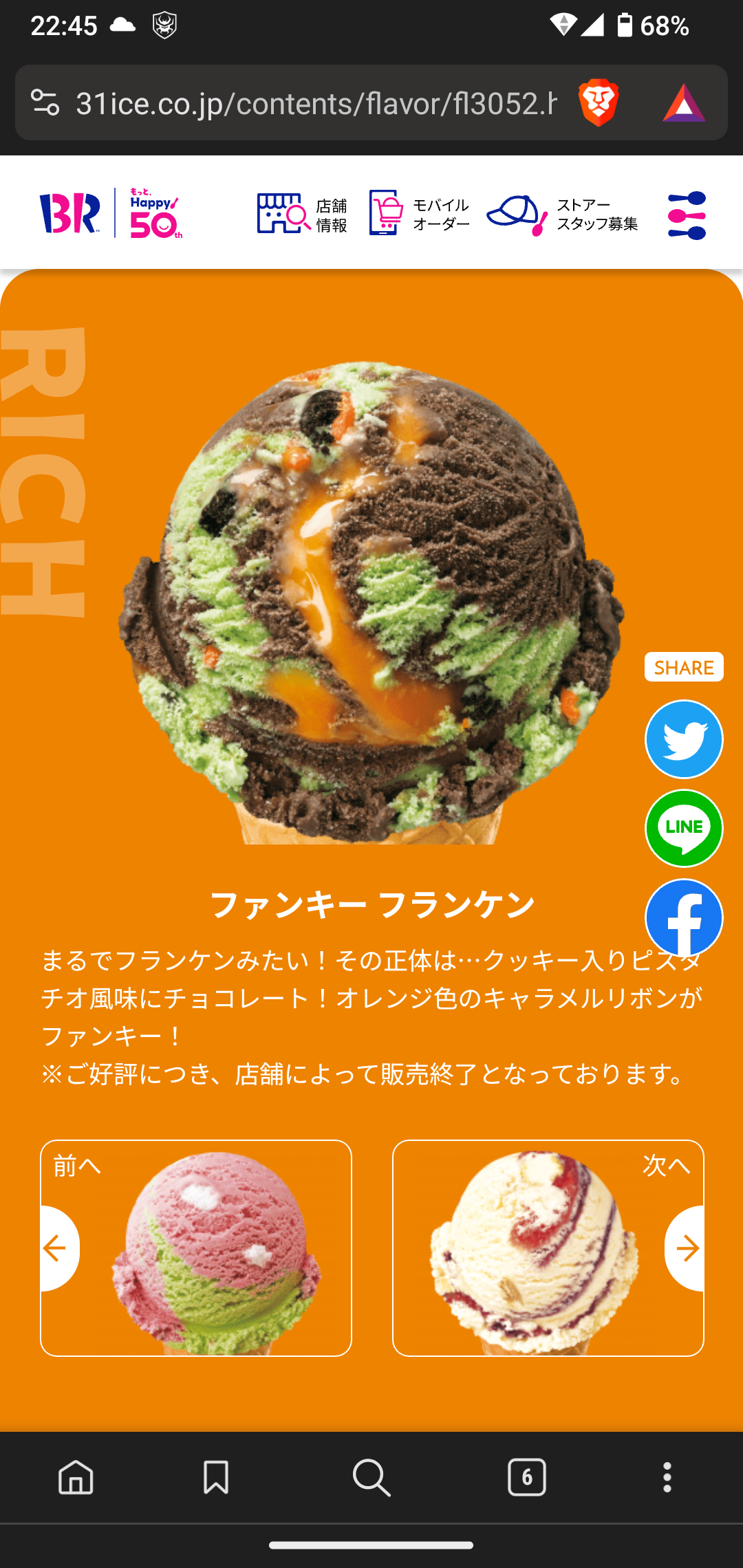The width and height of the screenshot is (743, 1568).
Task: Go to previous flavor card 前へ
Action: (196, 1248)
